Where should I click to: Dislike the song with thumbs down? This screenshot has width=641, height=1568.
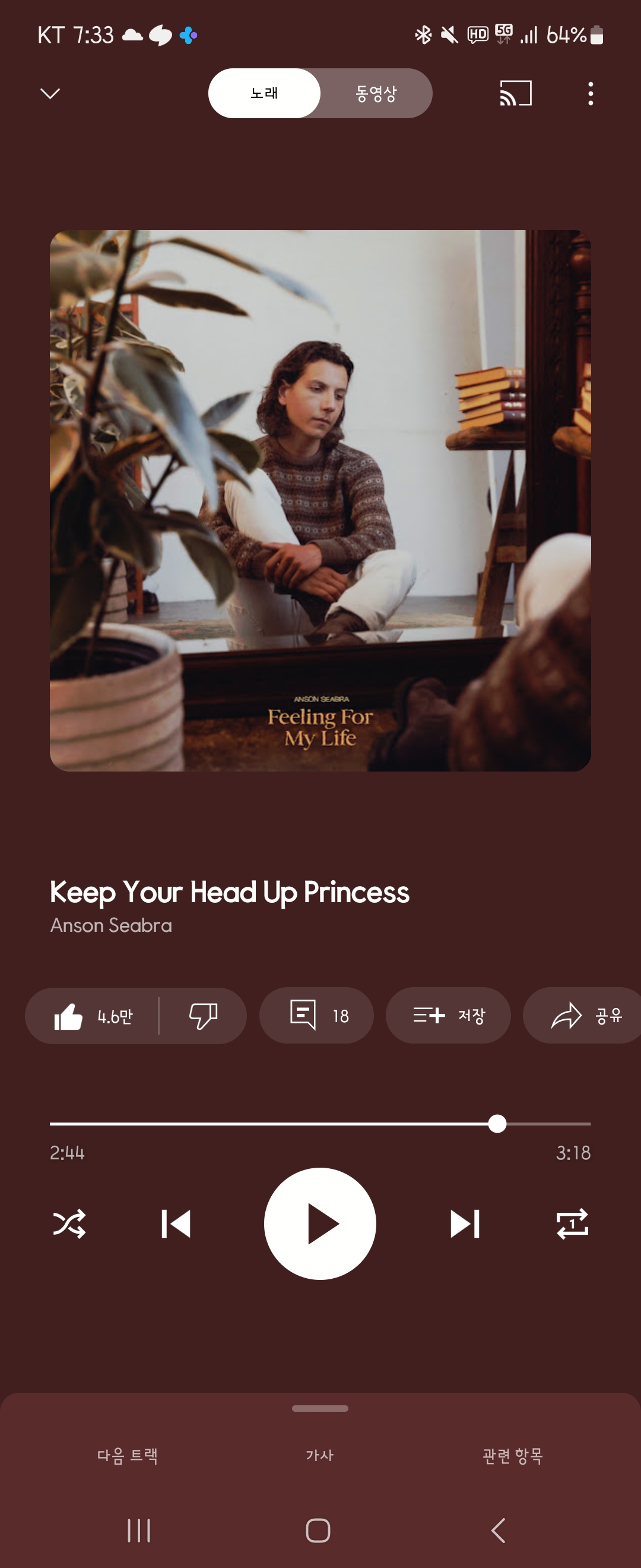[203, 1016]
